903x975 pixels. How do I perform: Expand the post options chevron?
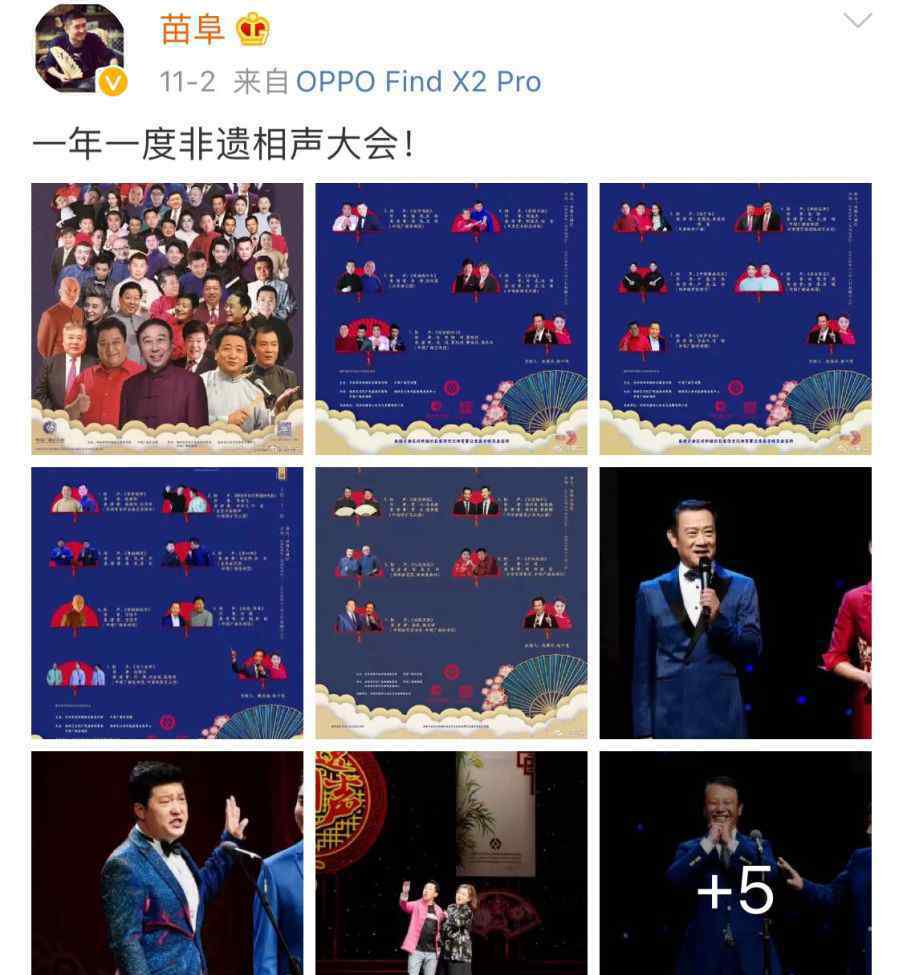(857, 22)
